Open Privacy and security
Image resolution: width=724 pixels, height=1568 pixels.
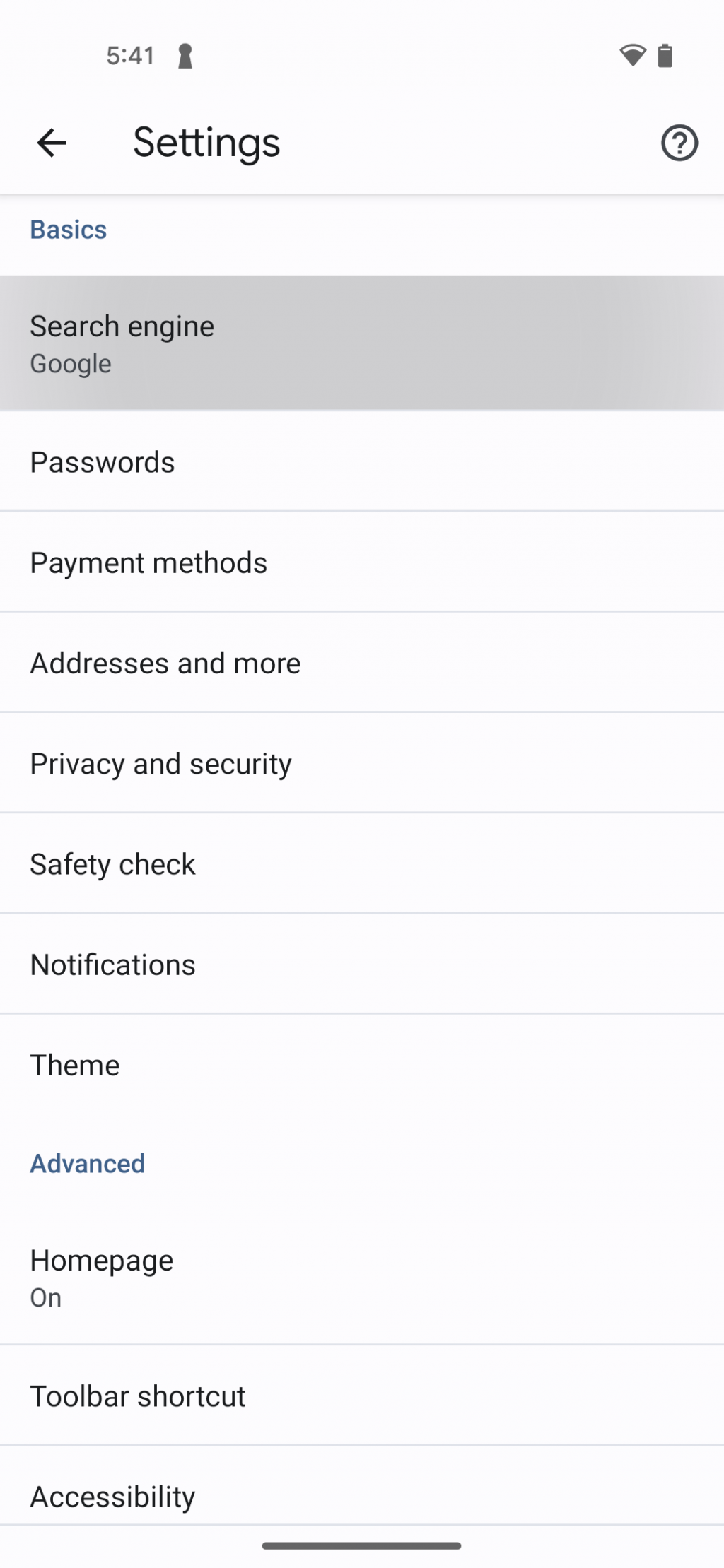[362, 762]
